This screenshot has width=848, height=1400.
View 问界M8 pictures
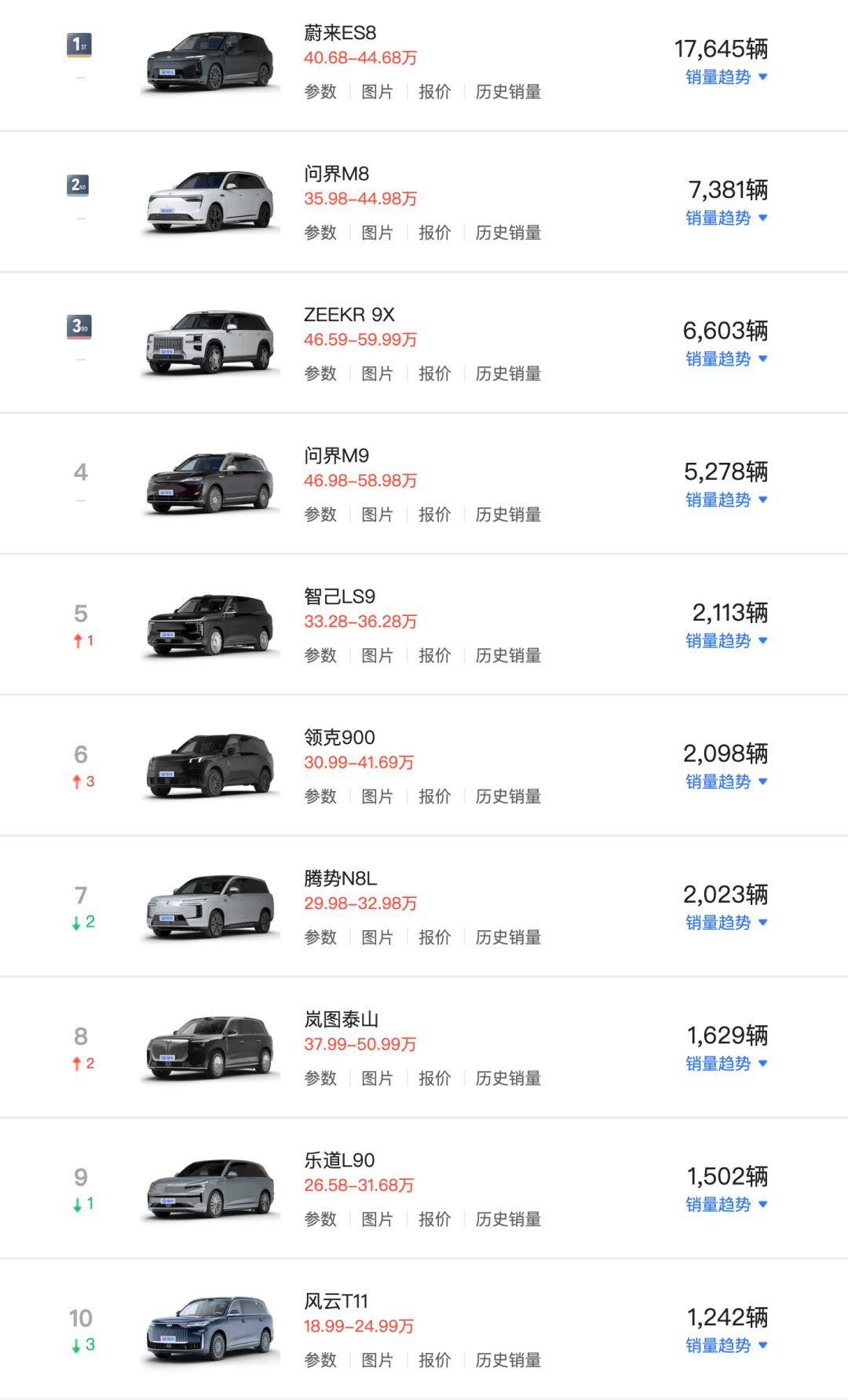[377, 233]
